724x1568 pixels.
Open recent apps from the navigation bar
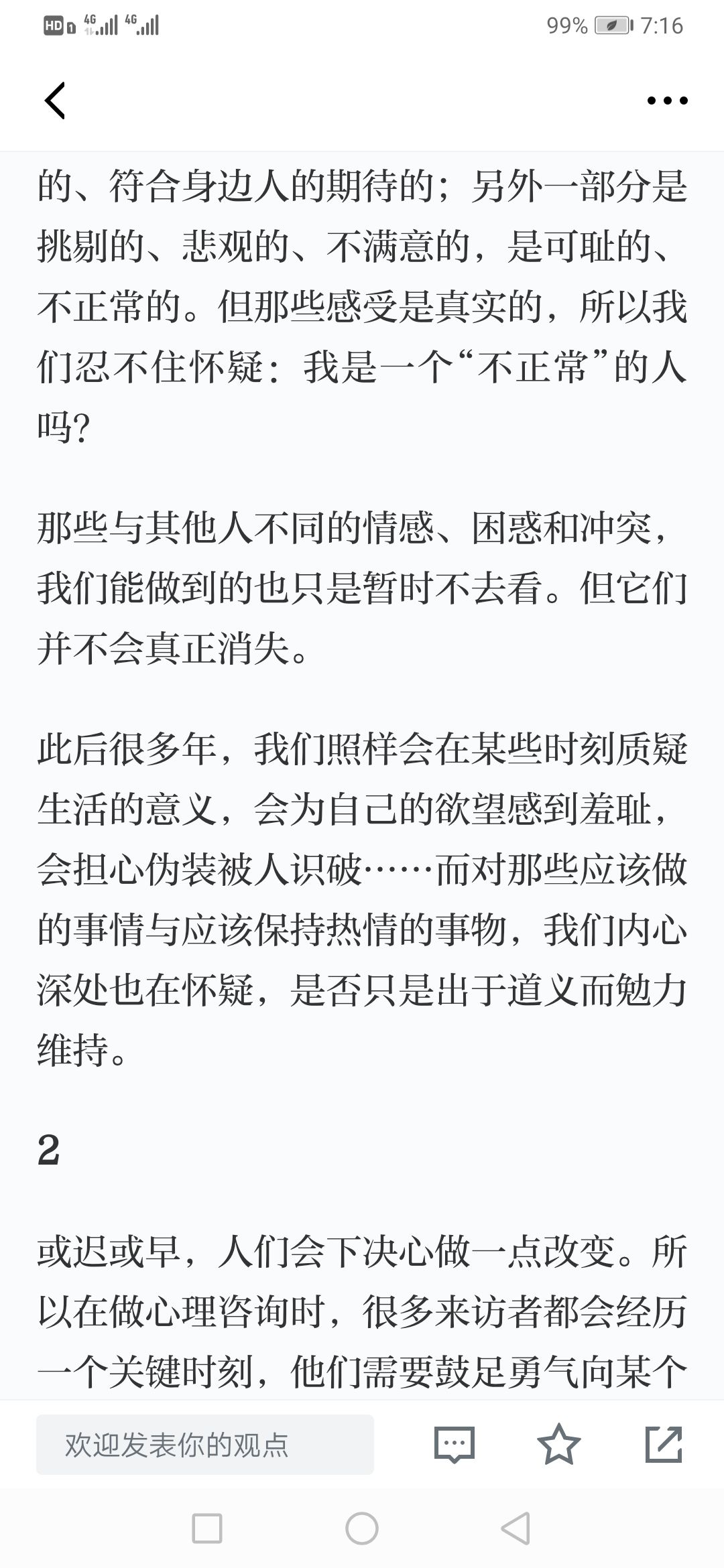pos(207,1529)
